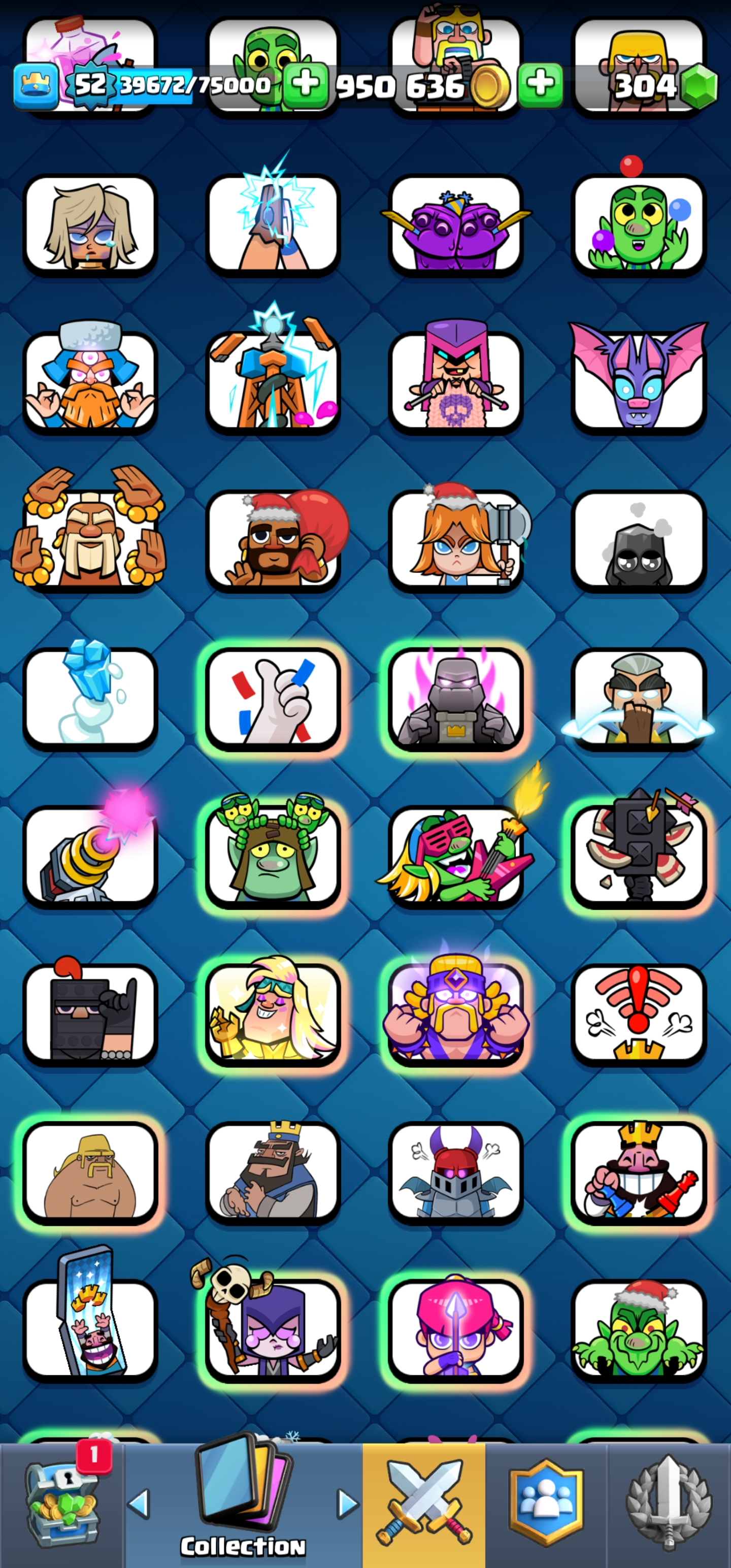Select the crying blonde girl emote
Screen dimensions: 731x1568
pyautogui.click(x=90, y=225)
